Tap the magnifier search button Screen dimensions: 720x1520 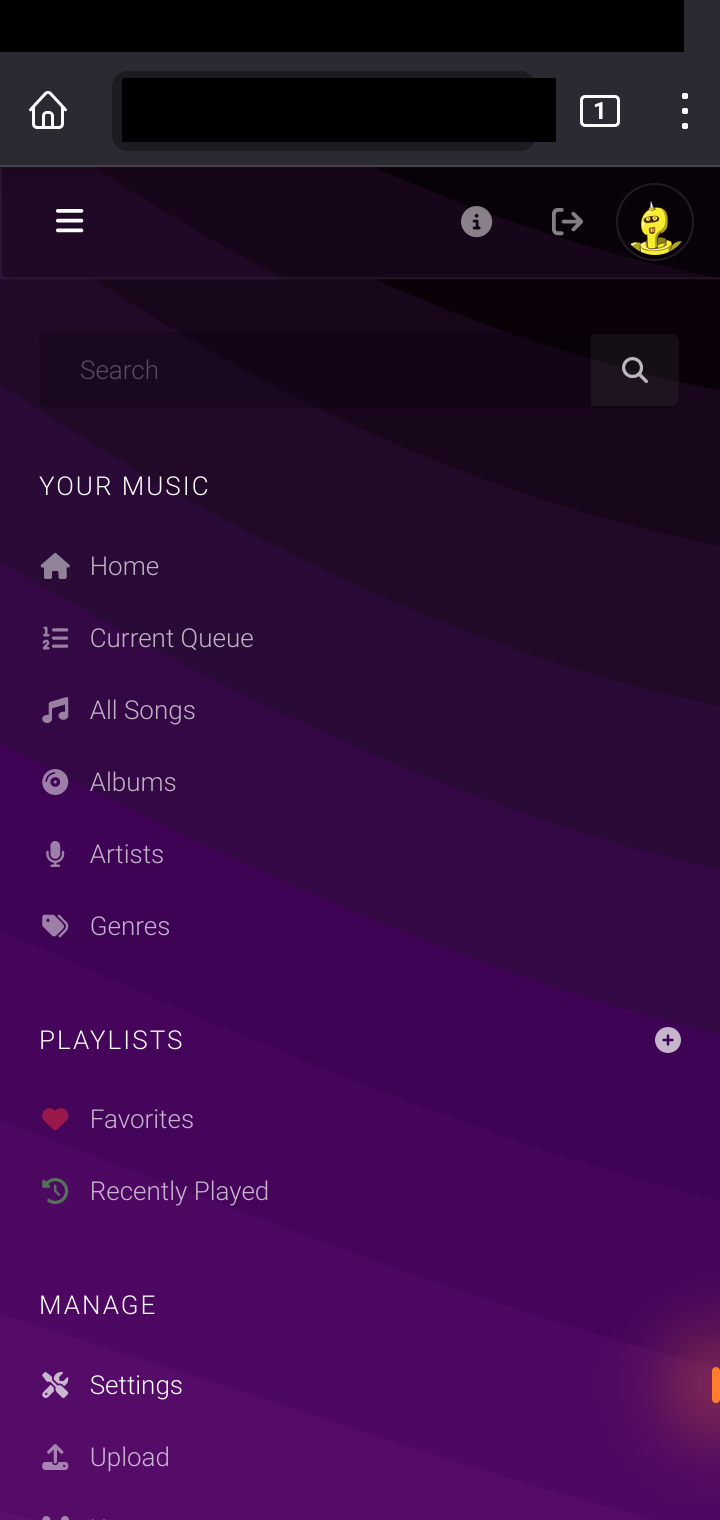[635, 370]
